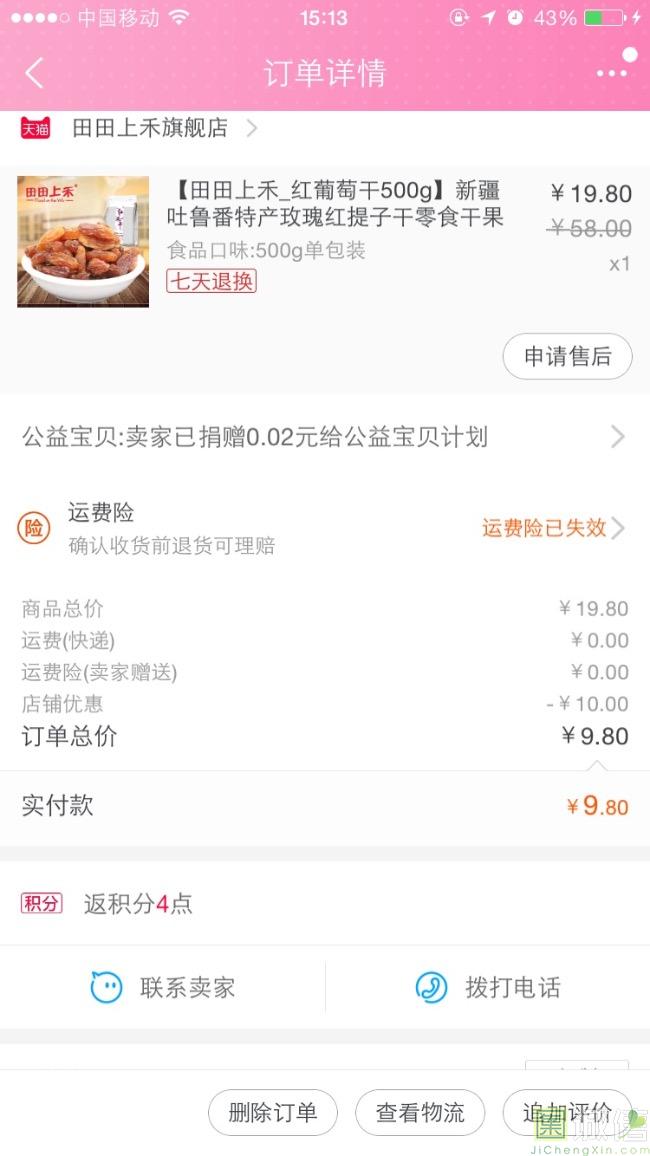Tap 联系卖家 to message the seller
Viewport: 650px width, 1156px height.
[163, 988]
